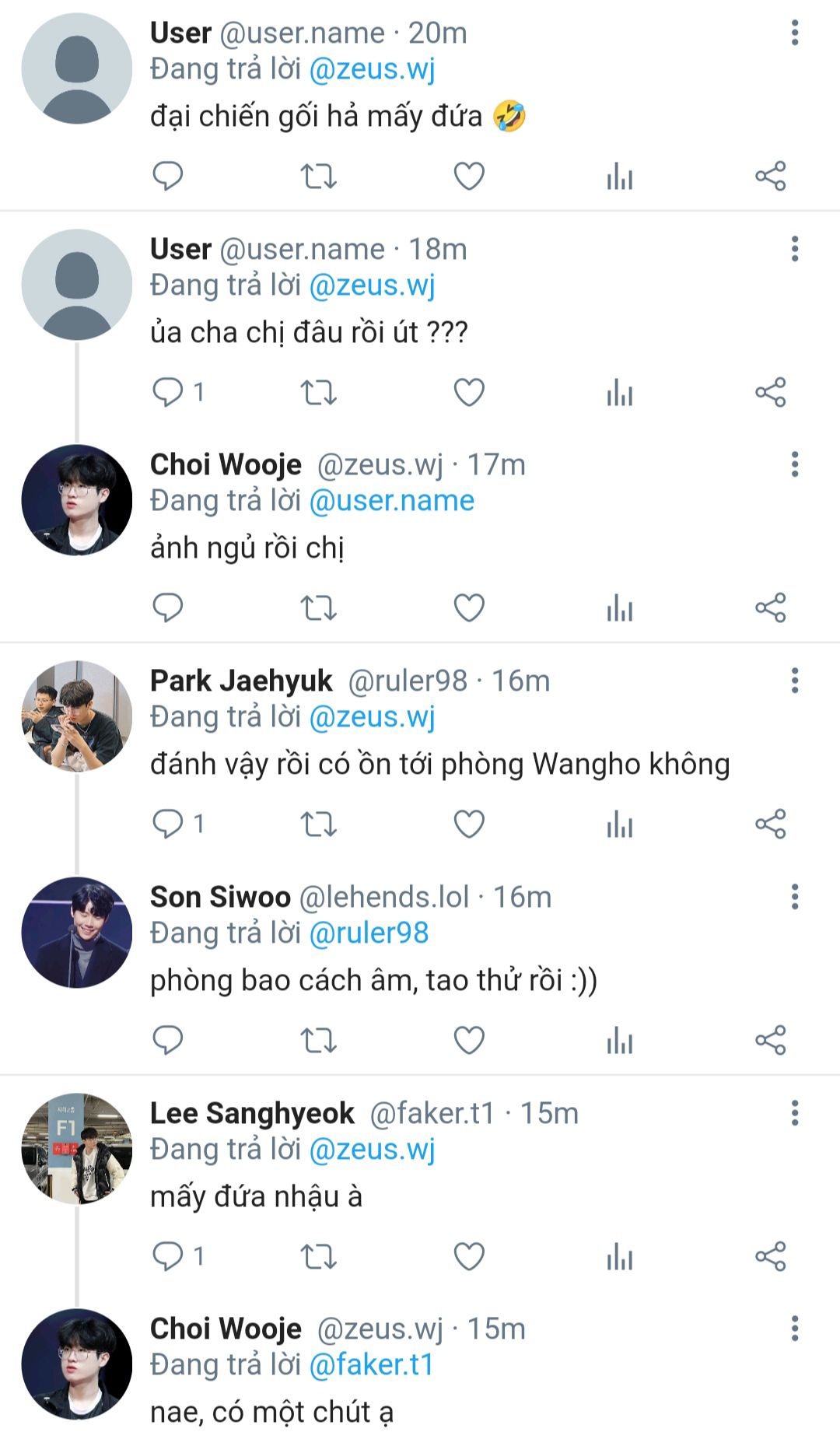Open overflow menu on "nae, có một chút ạ"
The height and width of the screenshot is (1453, 840).
click(794, 1329)
